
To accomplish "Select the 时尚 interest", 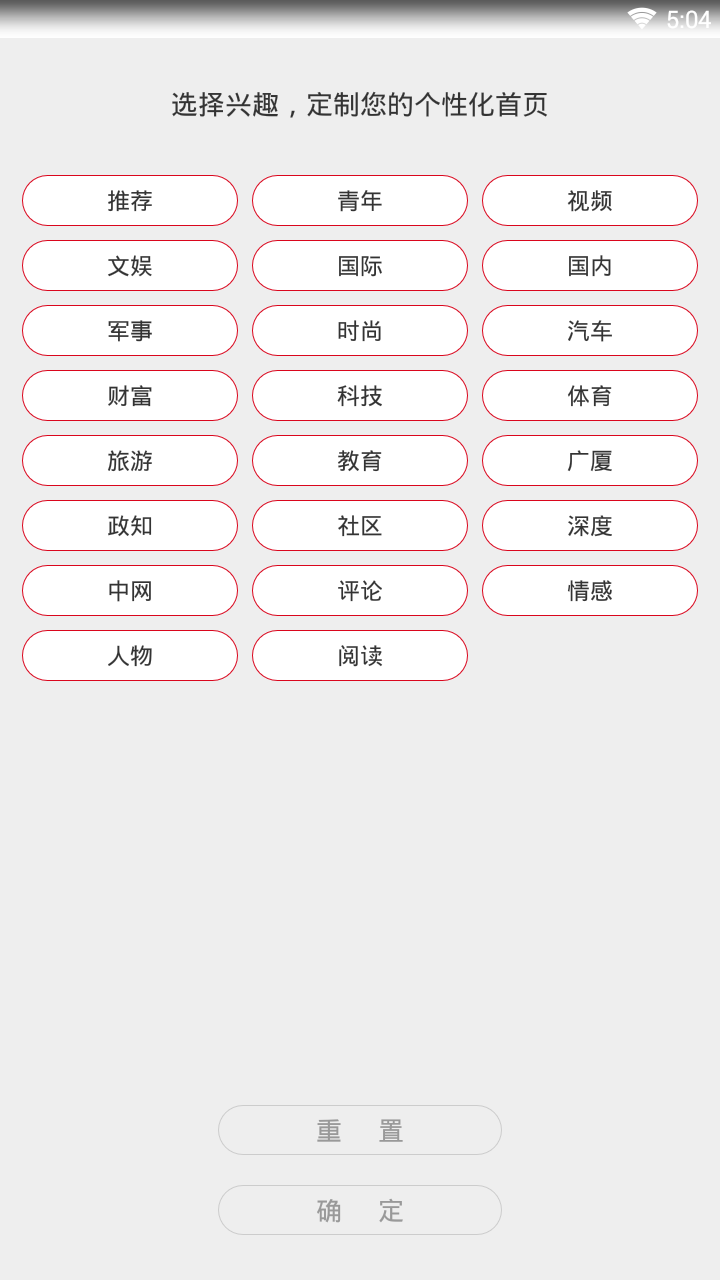I will point(359,330).
